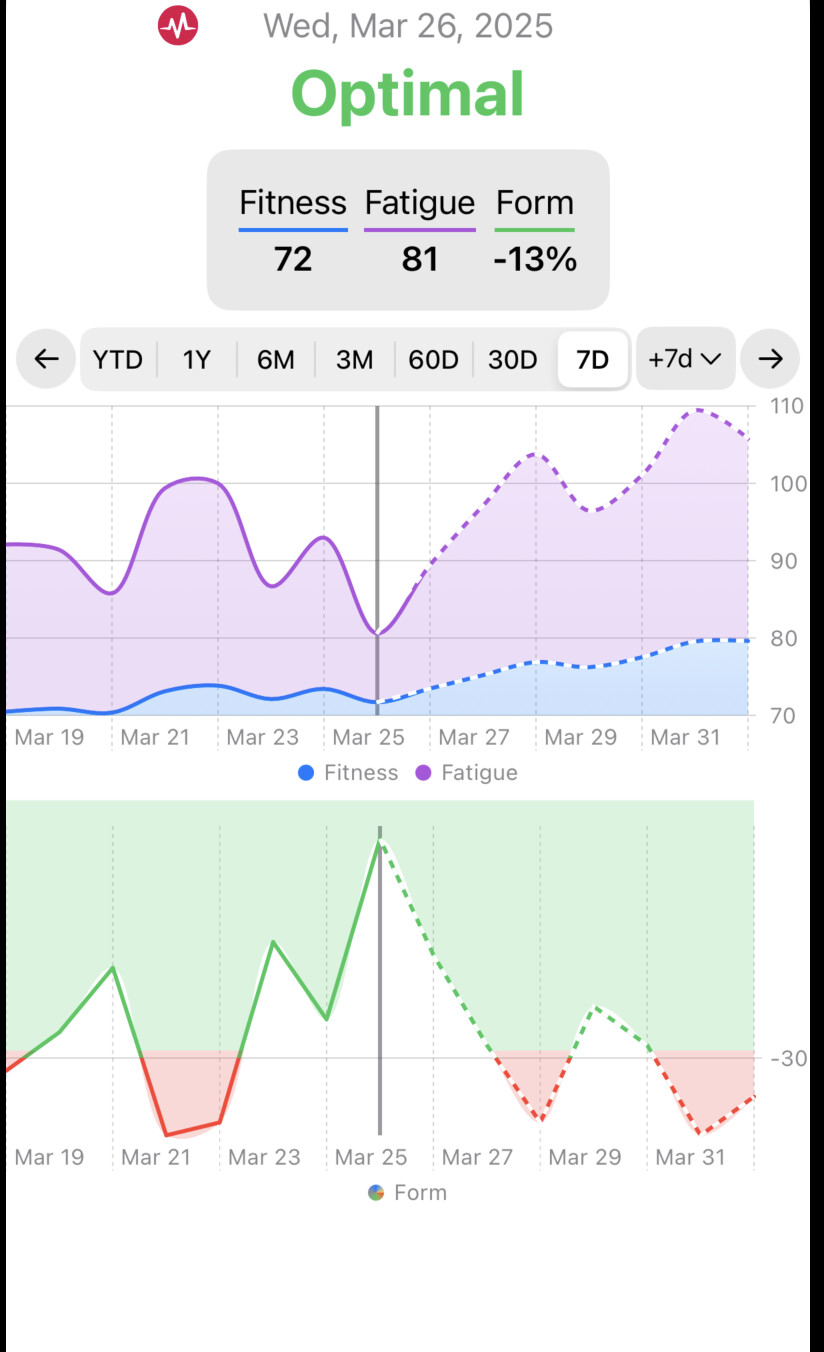Go to the next date range
Image resolution: width=824 pixels, height=1352 pixels.
click(770, 359)
